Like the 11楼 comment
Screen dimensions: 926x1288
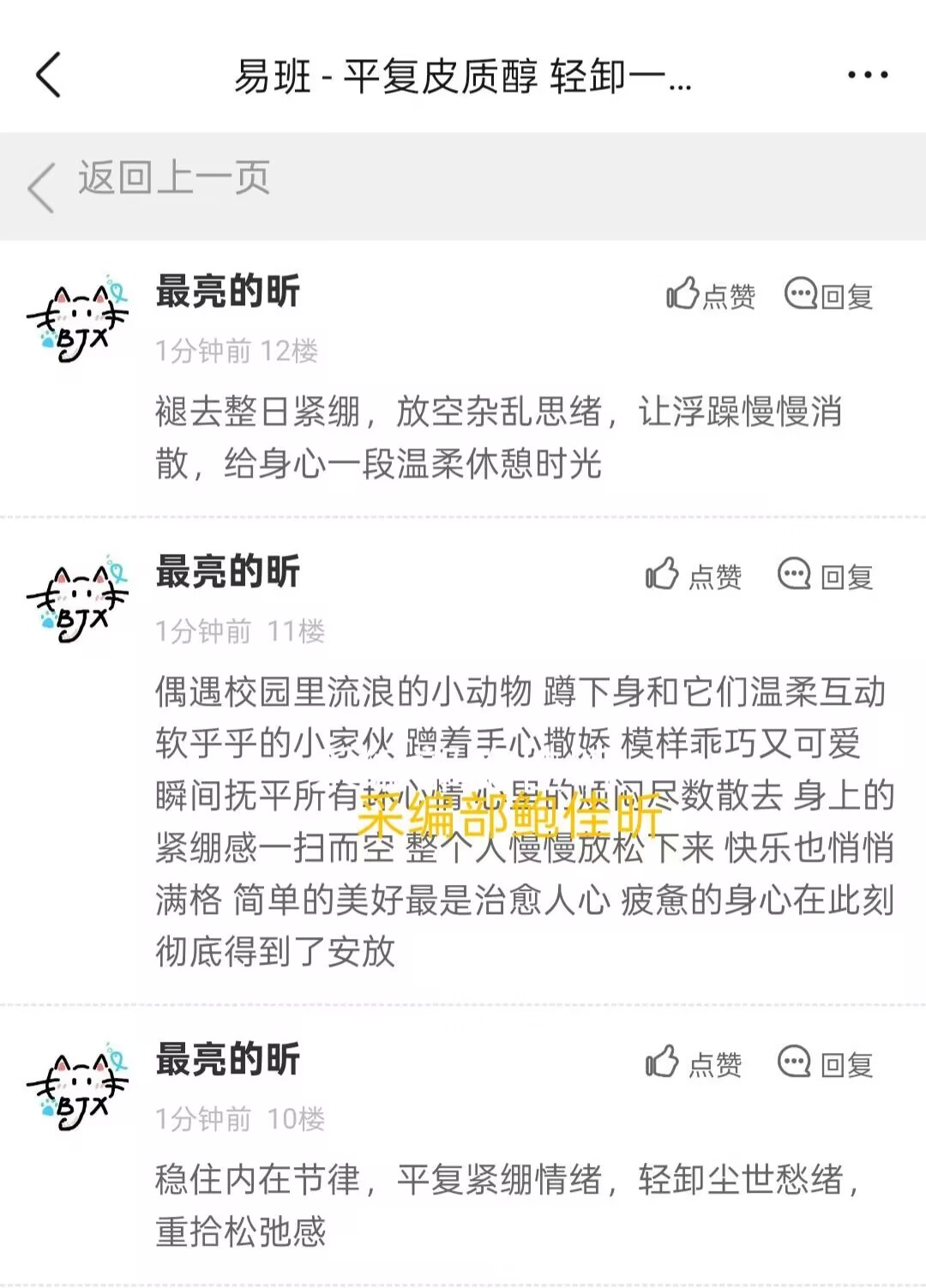(694, 575)
